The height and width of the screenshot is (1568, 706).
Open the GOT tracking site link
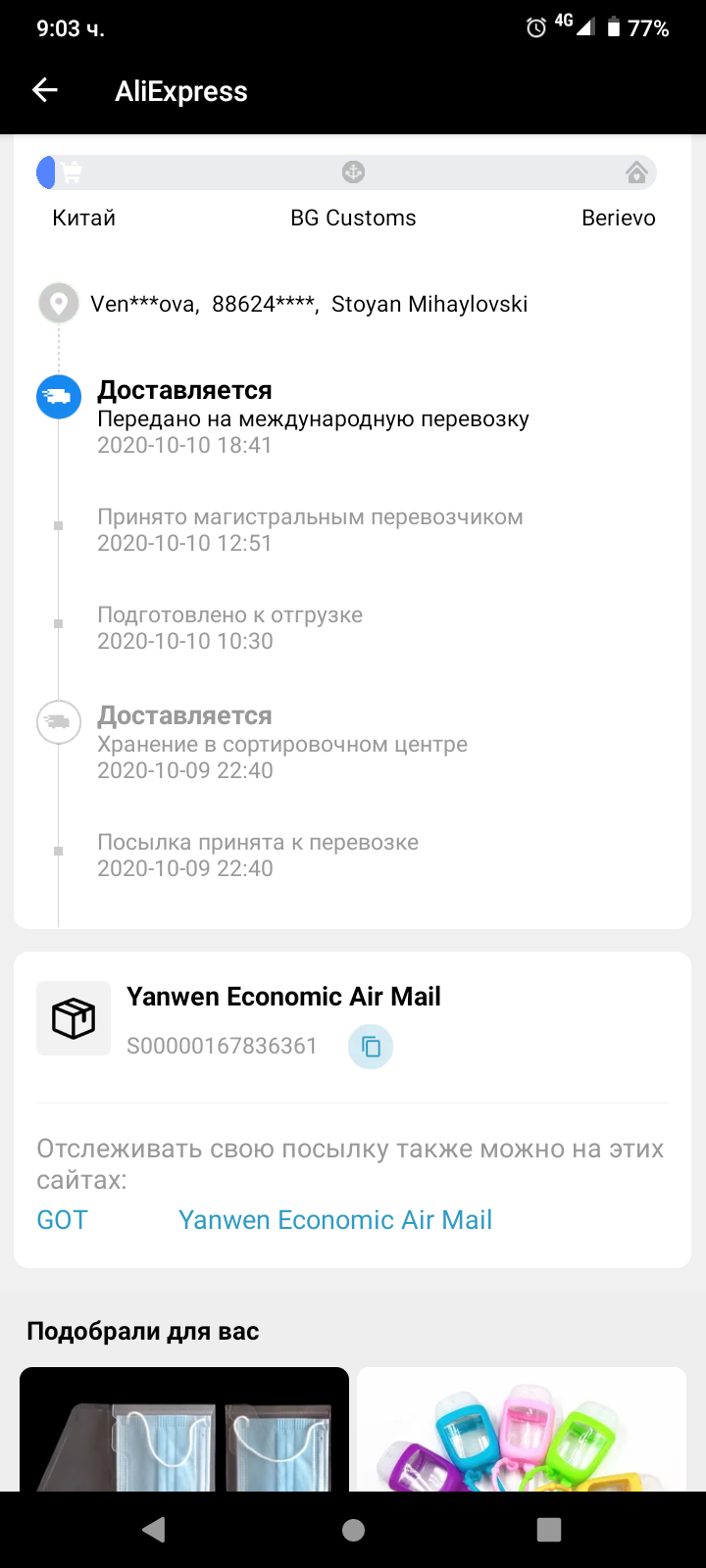(62, 1220)
